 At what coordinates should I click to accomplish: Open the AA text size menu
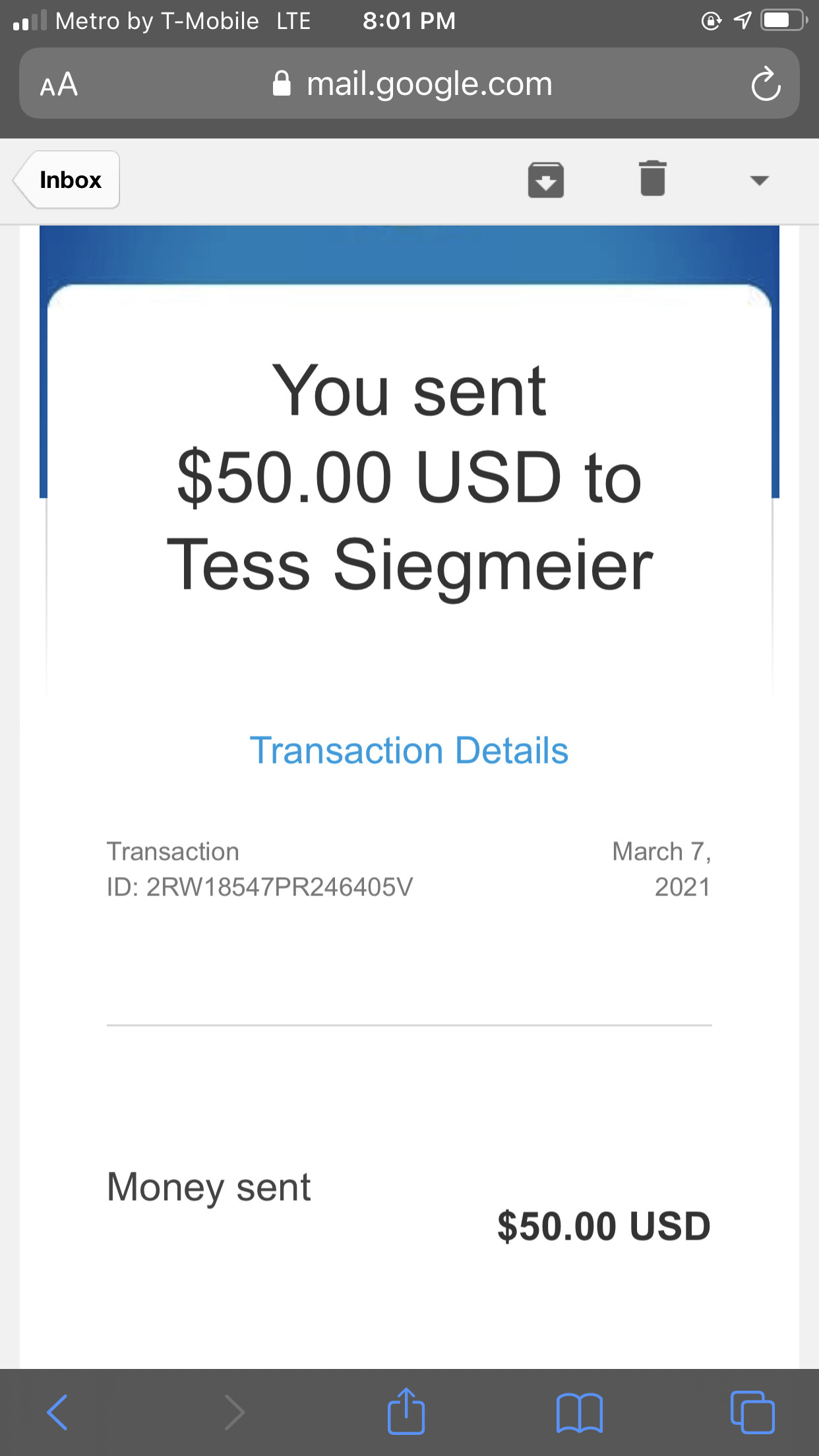click(59, 84)
